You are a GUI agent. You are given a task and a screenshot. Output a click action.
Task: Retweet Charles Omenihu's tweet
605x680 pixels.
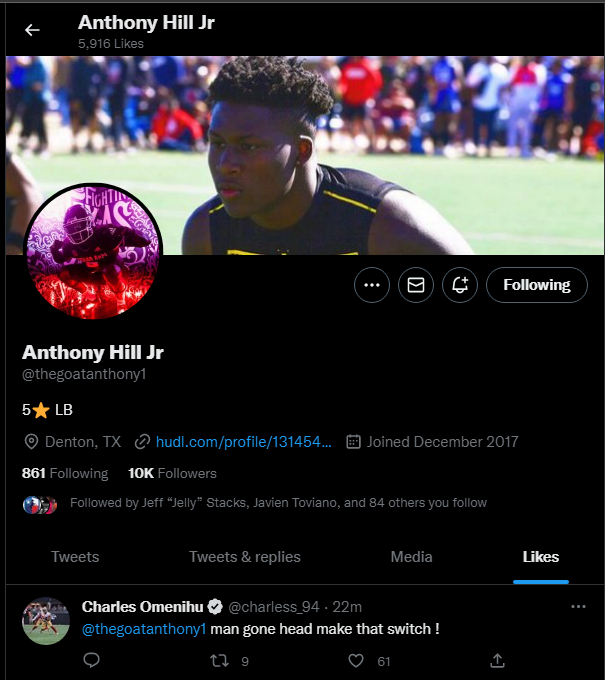(224, 660)
